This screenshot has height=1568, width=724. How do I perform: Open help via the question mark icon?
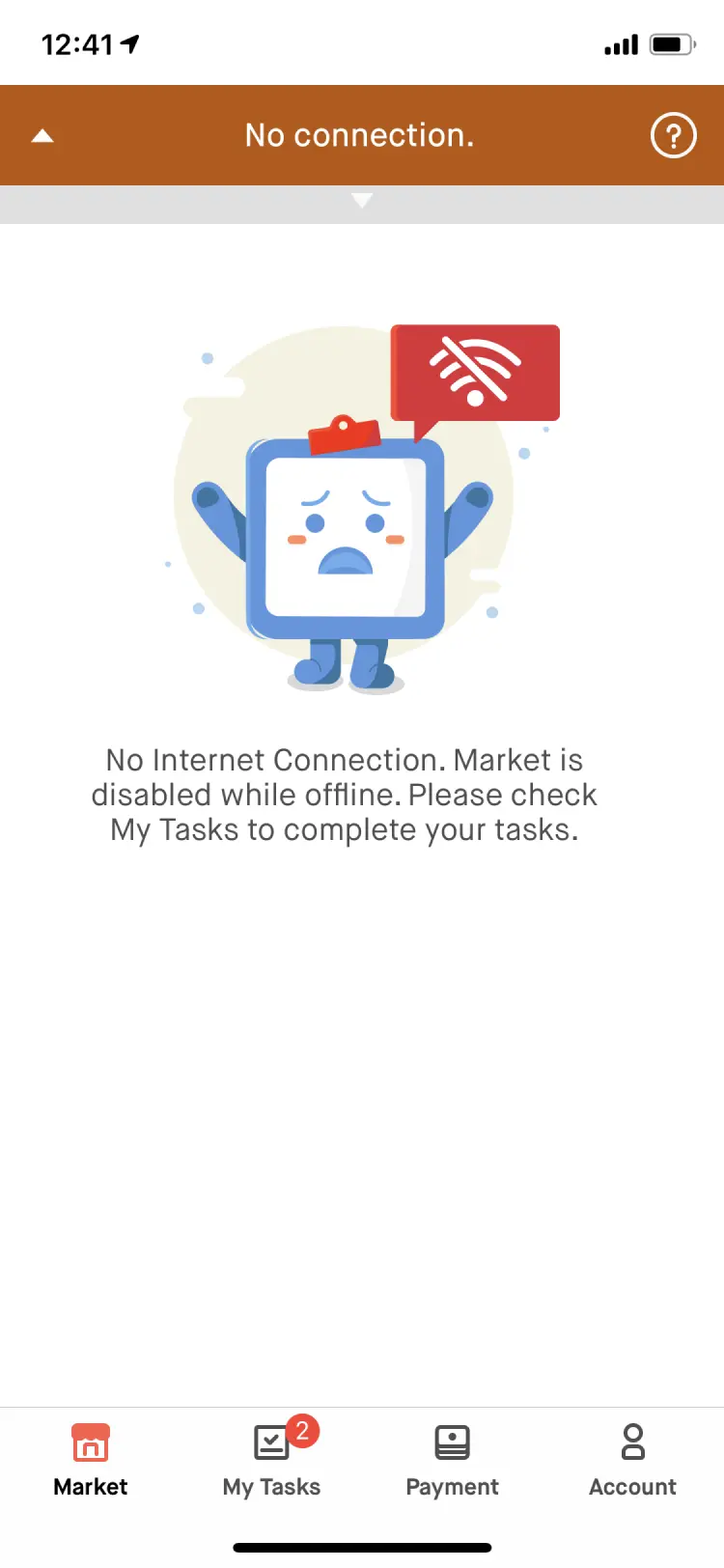pos(673,136)
